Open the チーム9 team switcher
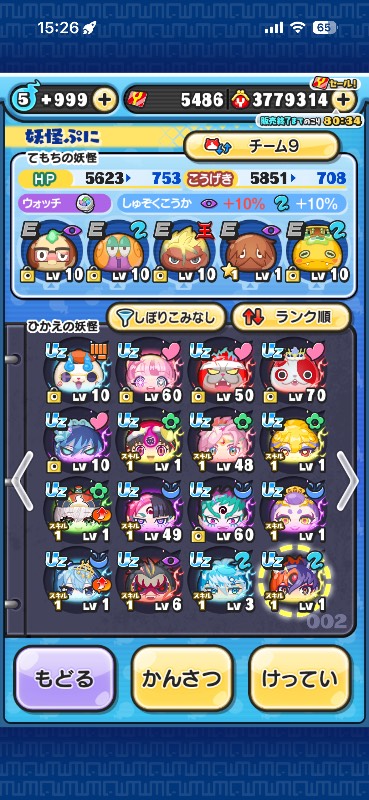Viewport: 369px width, 800px height. (x=261, y=146)
